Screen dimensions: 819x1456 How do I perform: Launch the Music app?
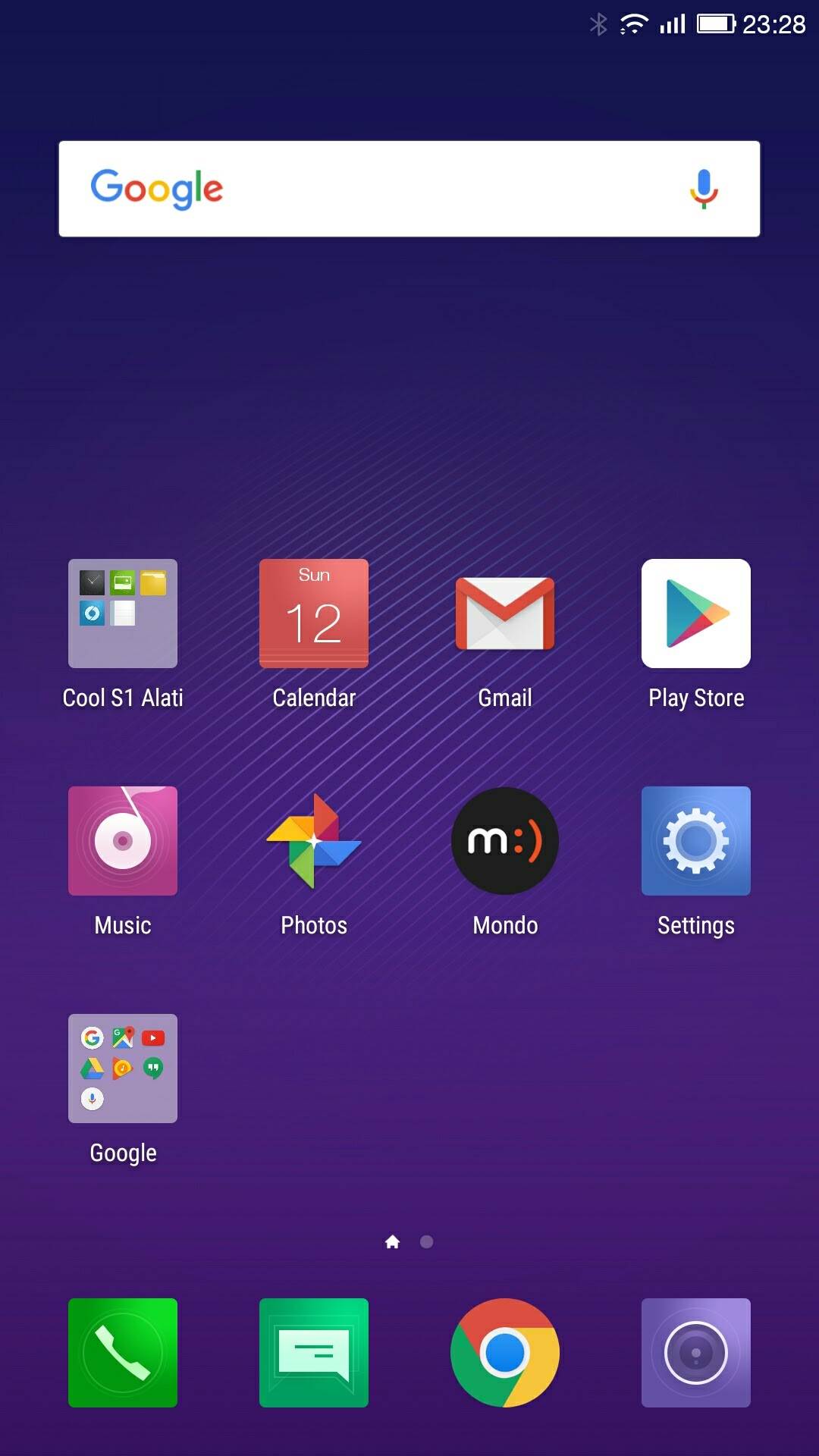[x=123, y=842]
